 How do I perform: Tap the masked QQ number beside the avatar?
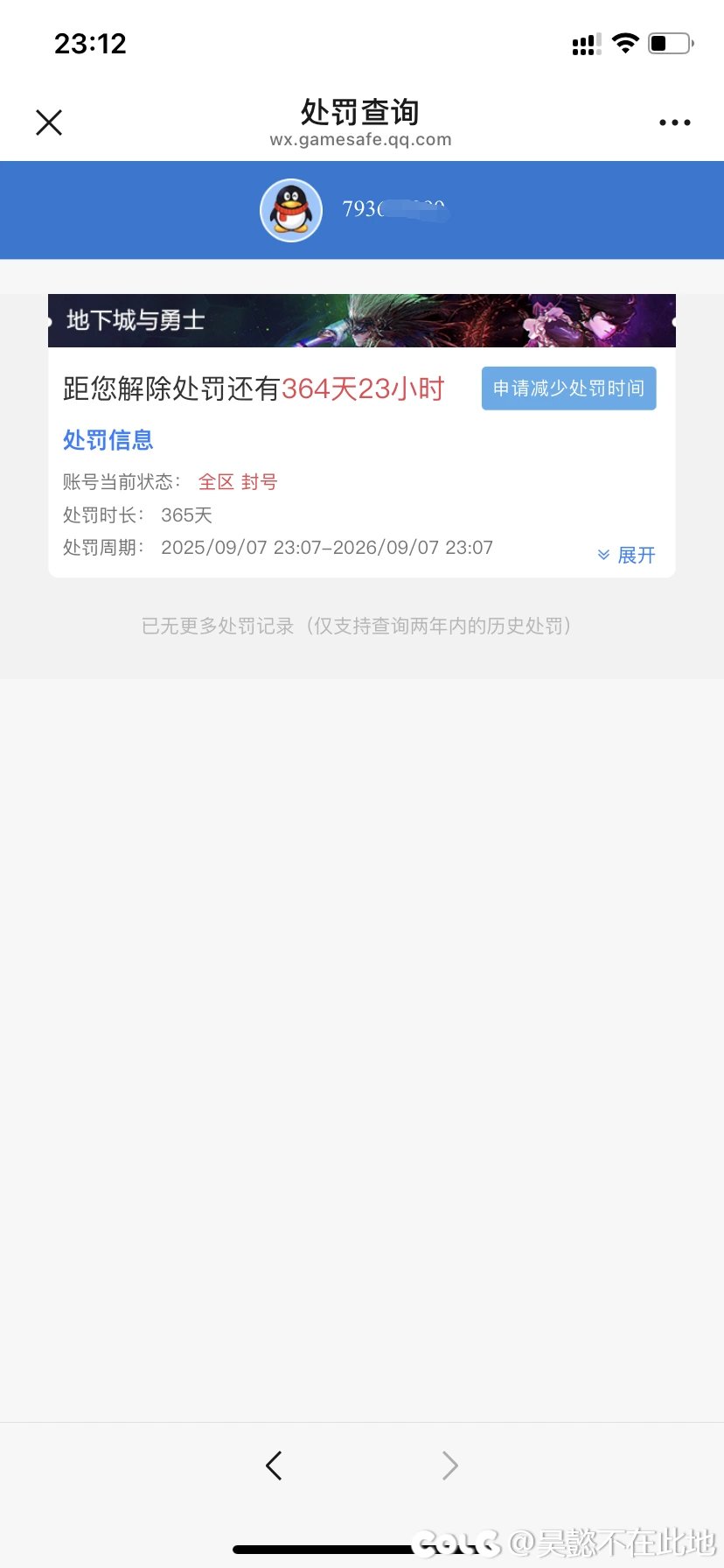point(393,210)
